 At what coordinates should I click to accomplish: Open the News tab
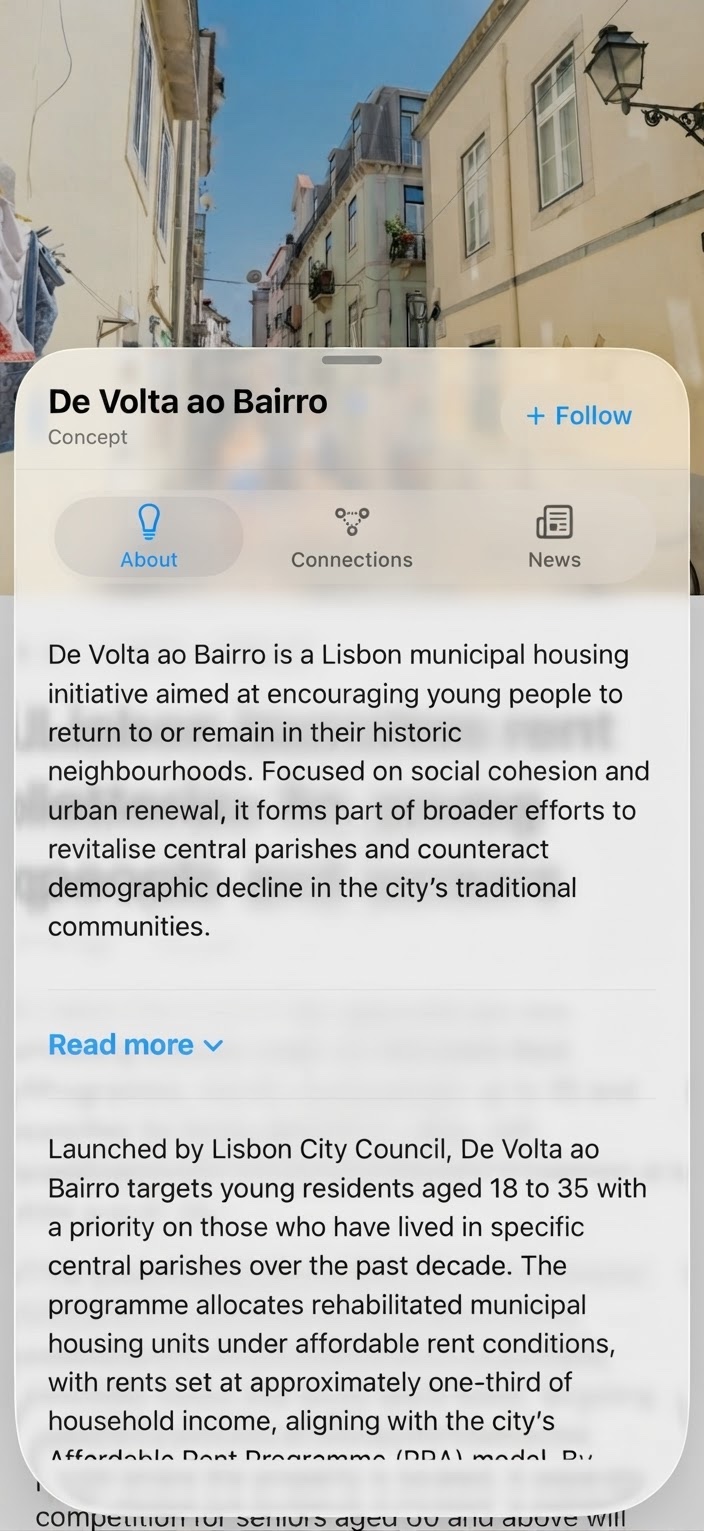(555, 537)
